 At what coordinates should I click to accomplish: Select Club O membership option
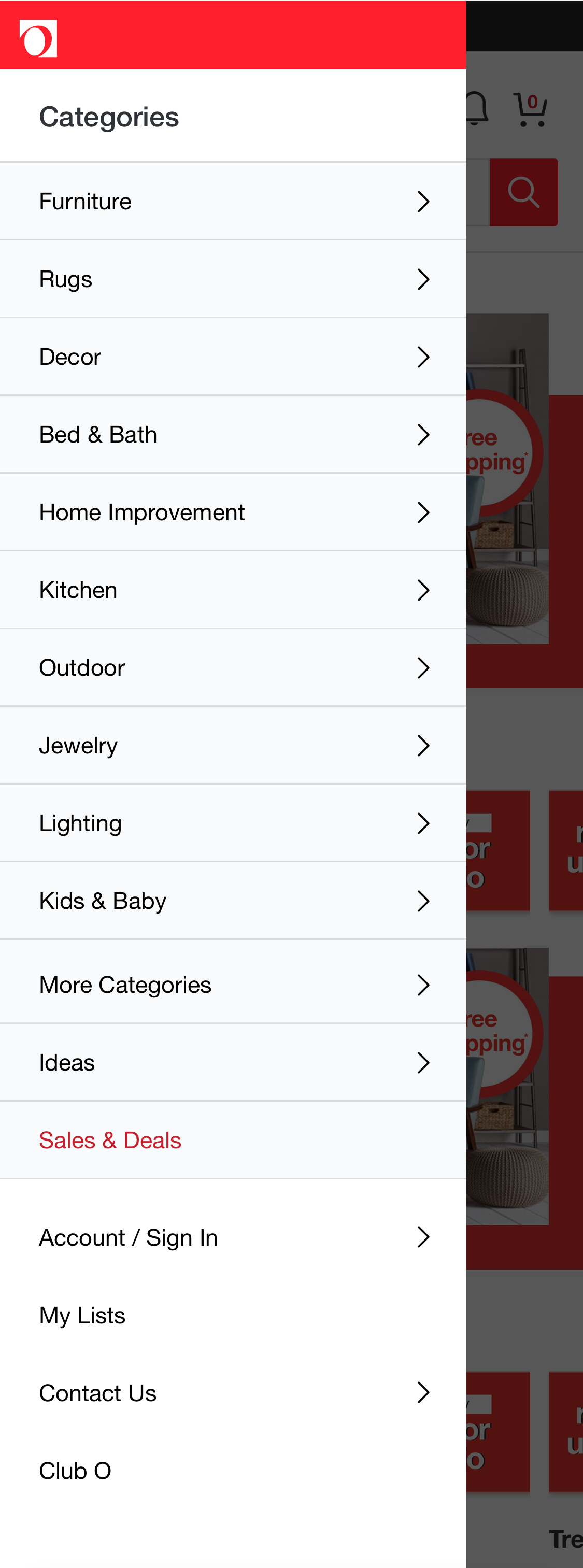tap(74, 1471)
